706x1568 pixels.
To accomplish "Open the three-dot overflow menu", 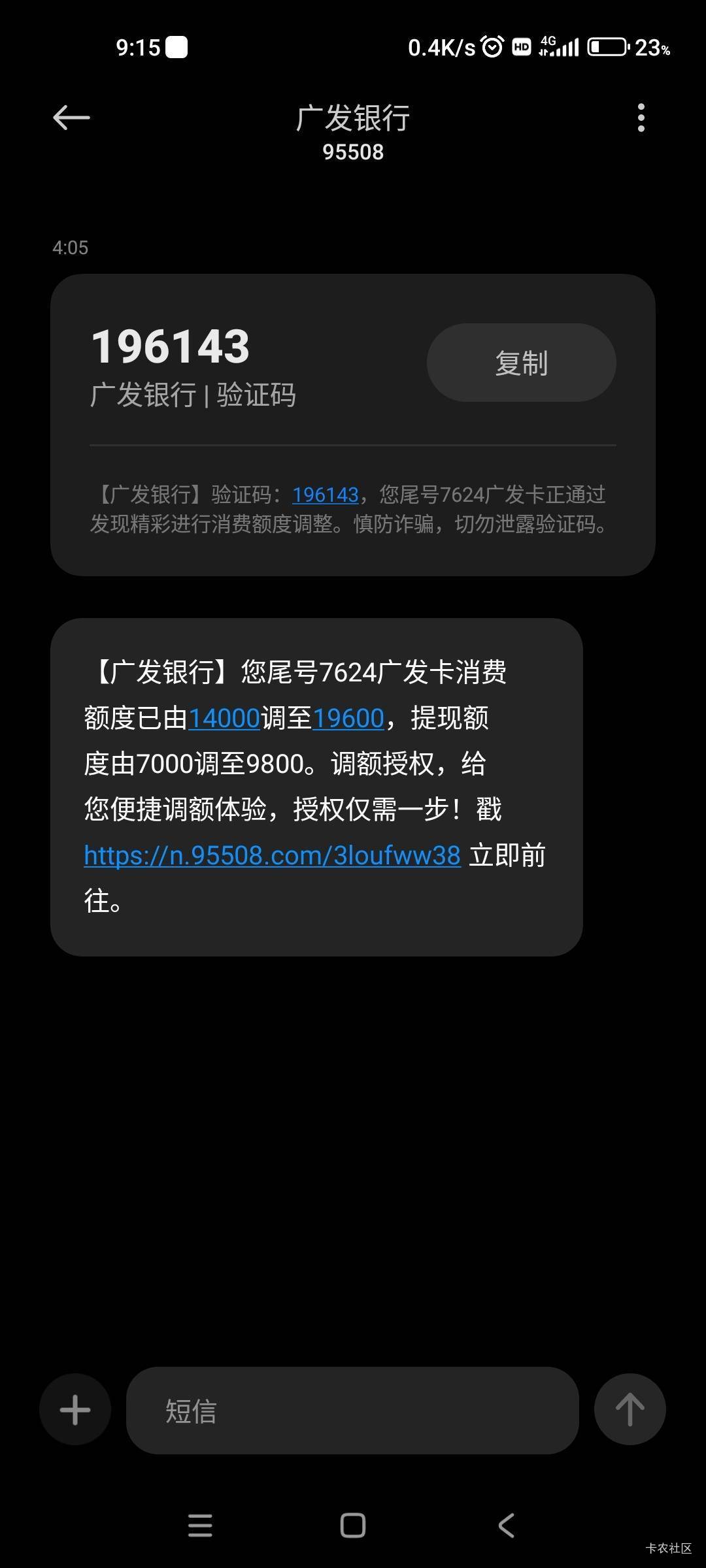I will click(641, 118).
